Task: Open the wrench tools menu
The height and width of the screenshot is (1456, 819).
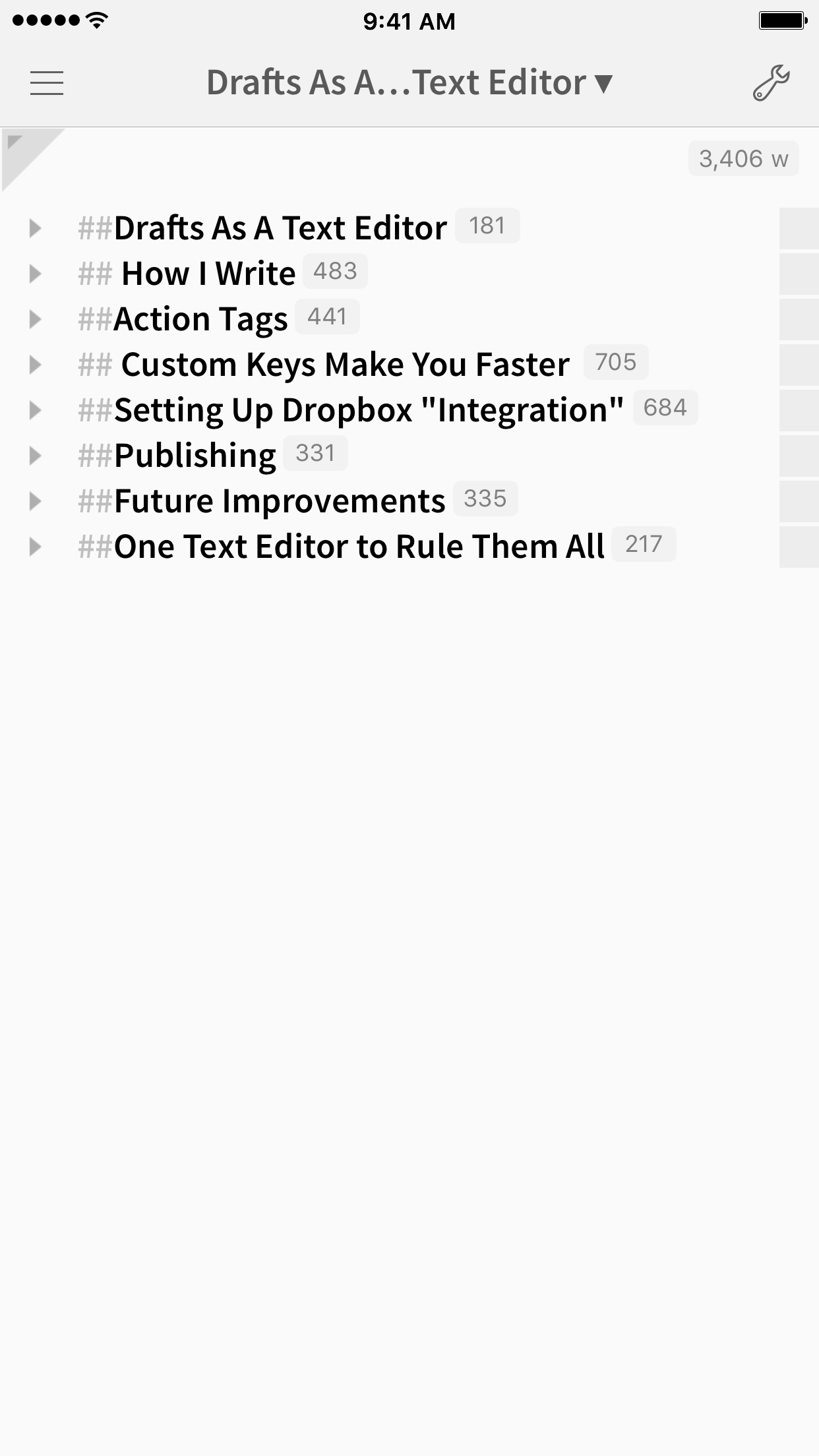Action: pyautogui.click(x=771, y=83)
